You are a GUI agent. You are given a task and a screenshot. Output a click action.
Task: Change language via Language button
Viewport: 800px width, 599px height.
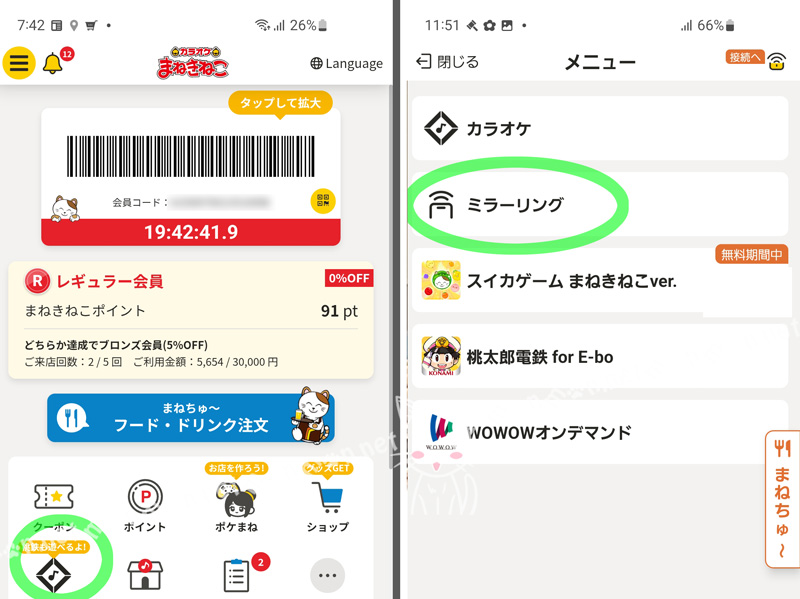click(x=346, y=63)
